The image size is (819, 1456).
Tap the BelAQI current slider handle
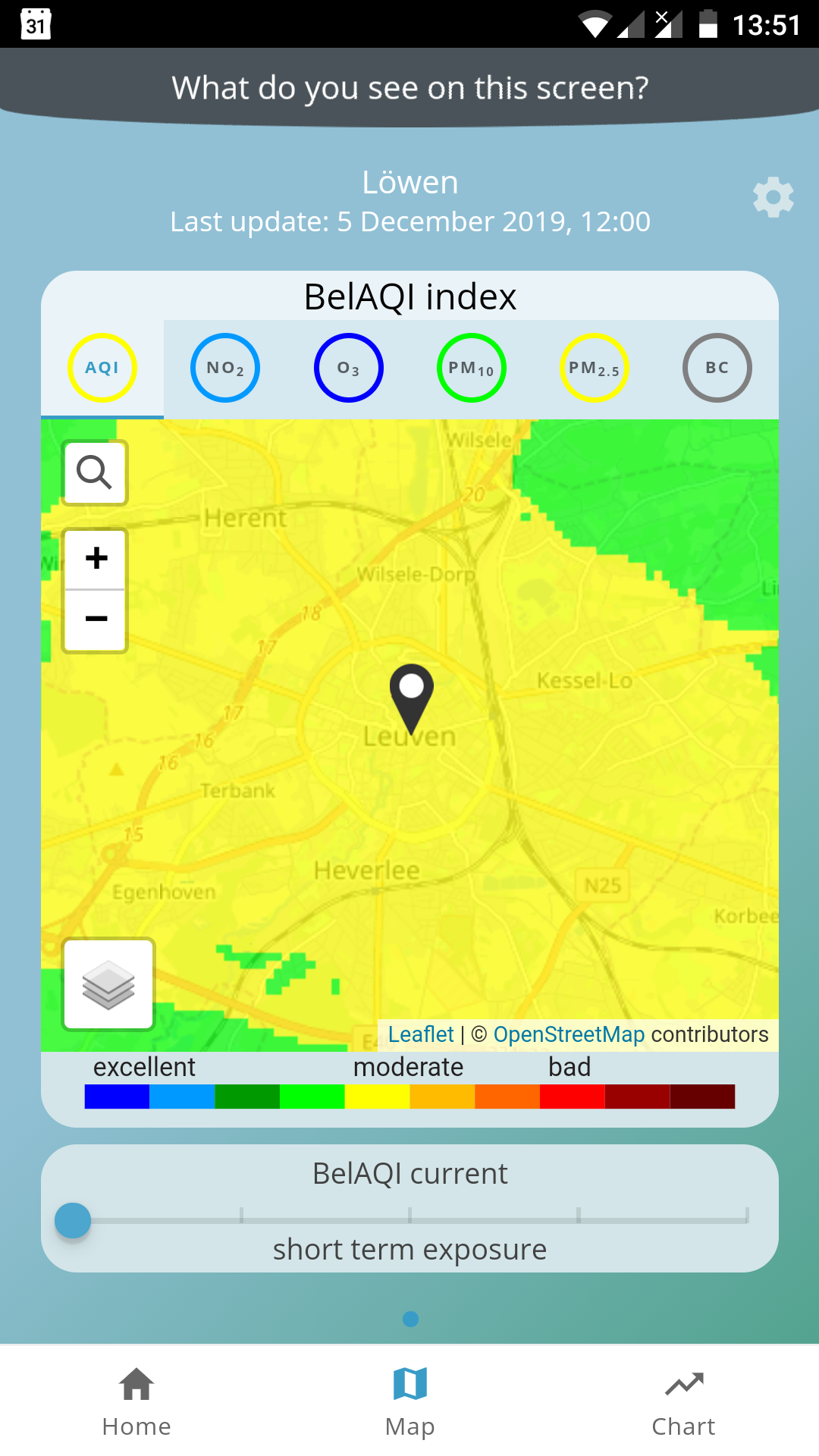click(73, 1221)
